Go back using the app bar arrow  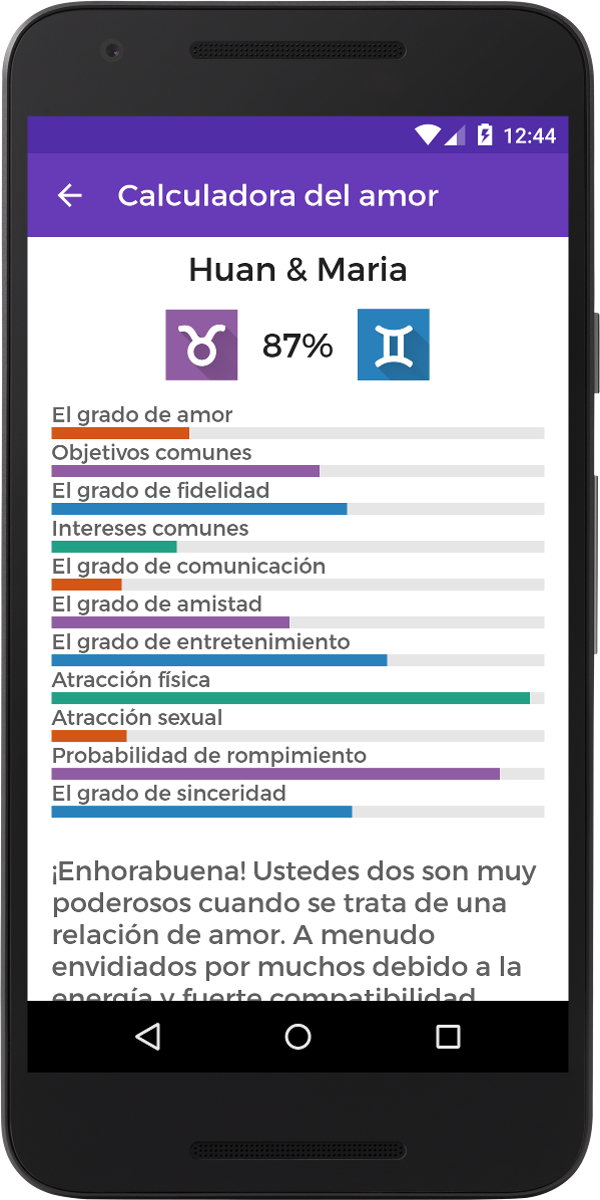69,195
